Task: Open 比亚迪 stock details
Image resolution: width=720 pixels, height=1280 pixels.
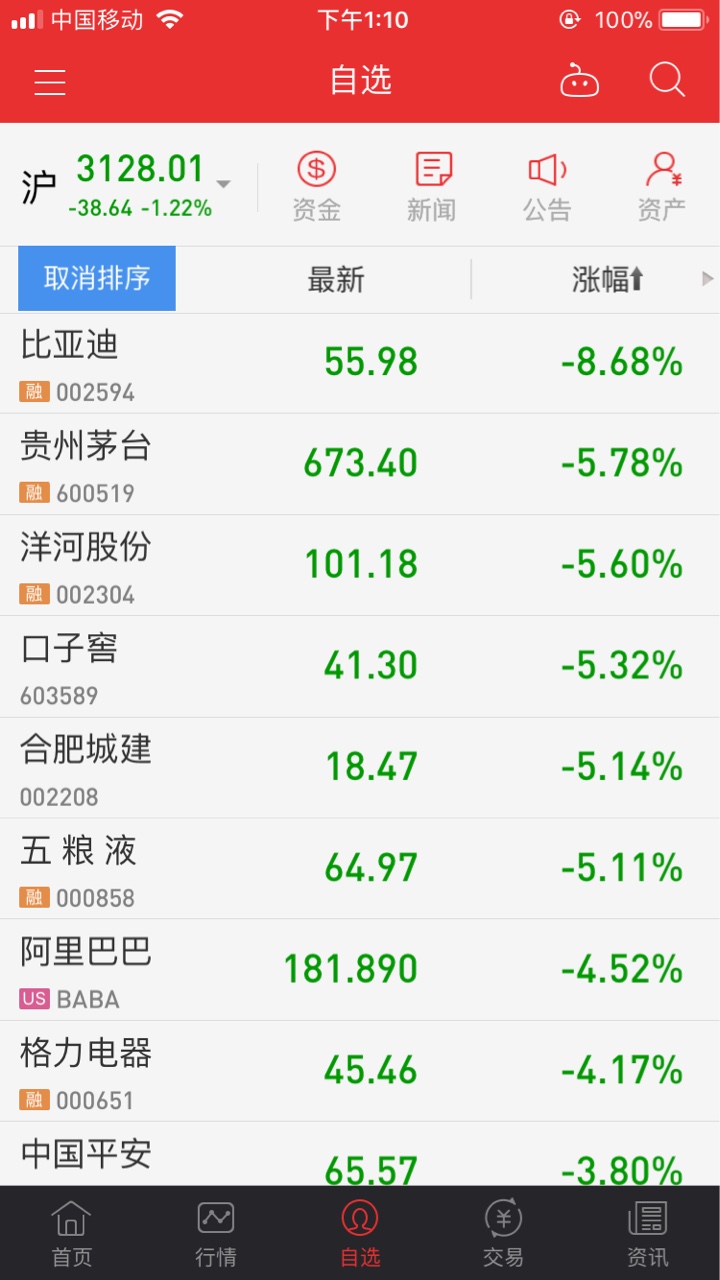Action: (x=360, y=363)
